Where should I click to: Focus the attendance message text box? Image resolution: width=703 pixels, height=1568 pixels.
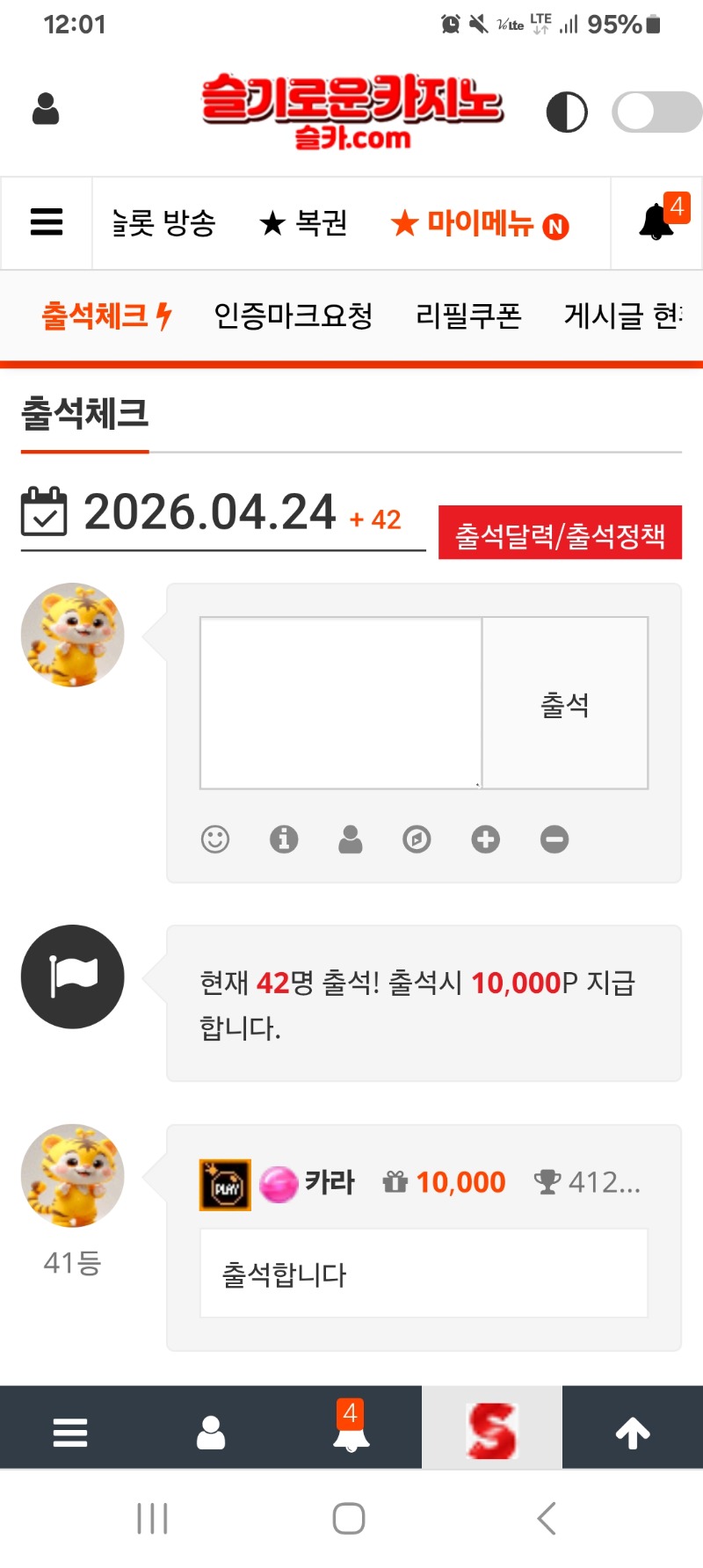(341, 702)
